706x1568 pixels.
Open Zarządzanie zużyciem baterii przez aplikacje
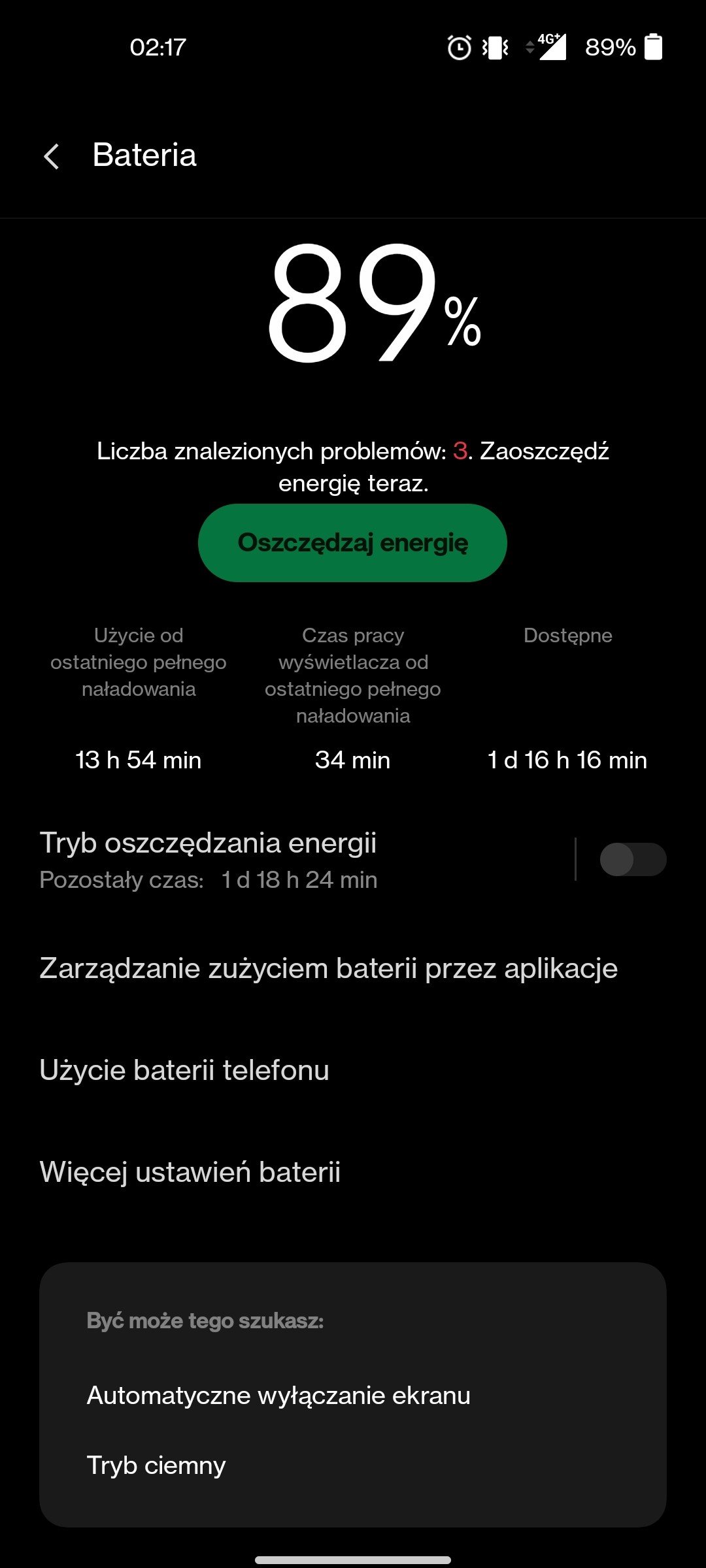[328, 968]
